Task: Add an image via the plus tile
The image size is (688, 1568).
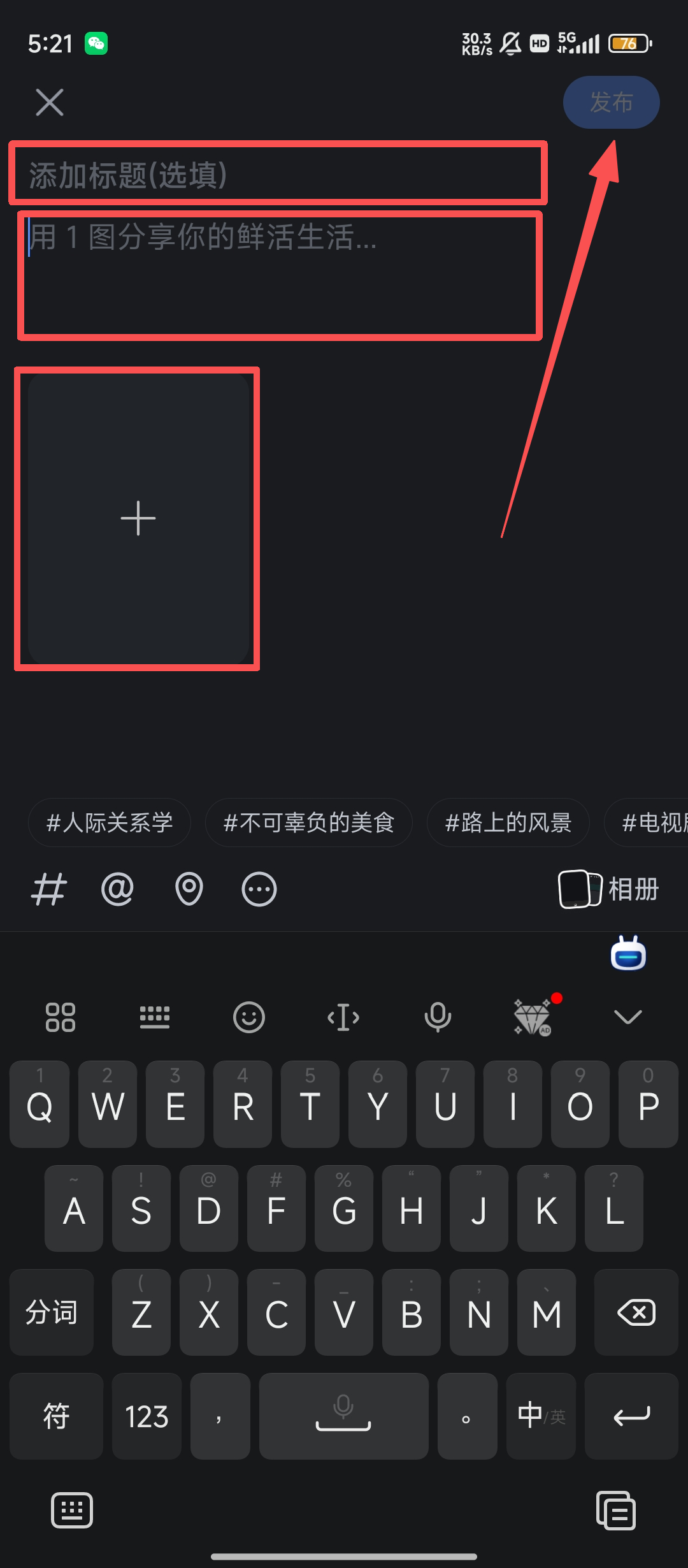Action: click(138, 518)
